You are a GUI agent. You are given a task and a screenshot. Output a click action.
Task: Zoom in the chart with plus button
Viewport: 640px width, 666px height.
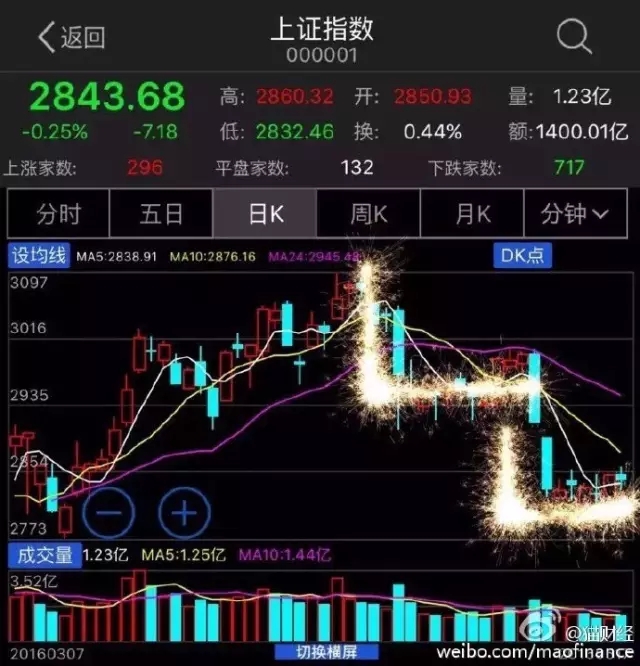185,512
